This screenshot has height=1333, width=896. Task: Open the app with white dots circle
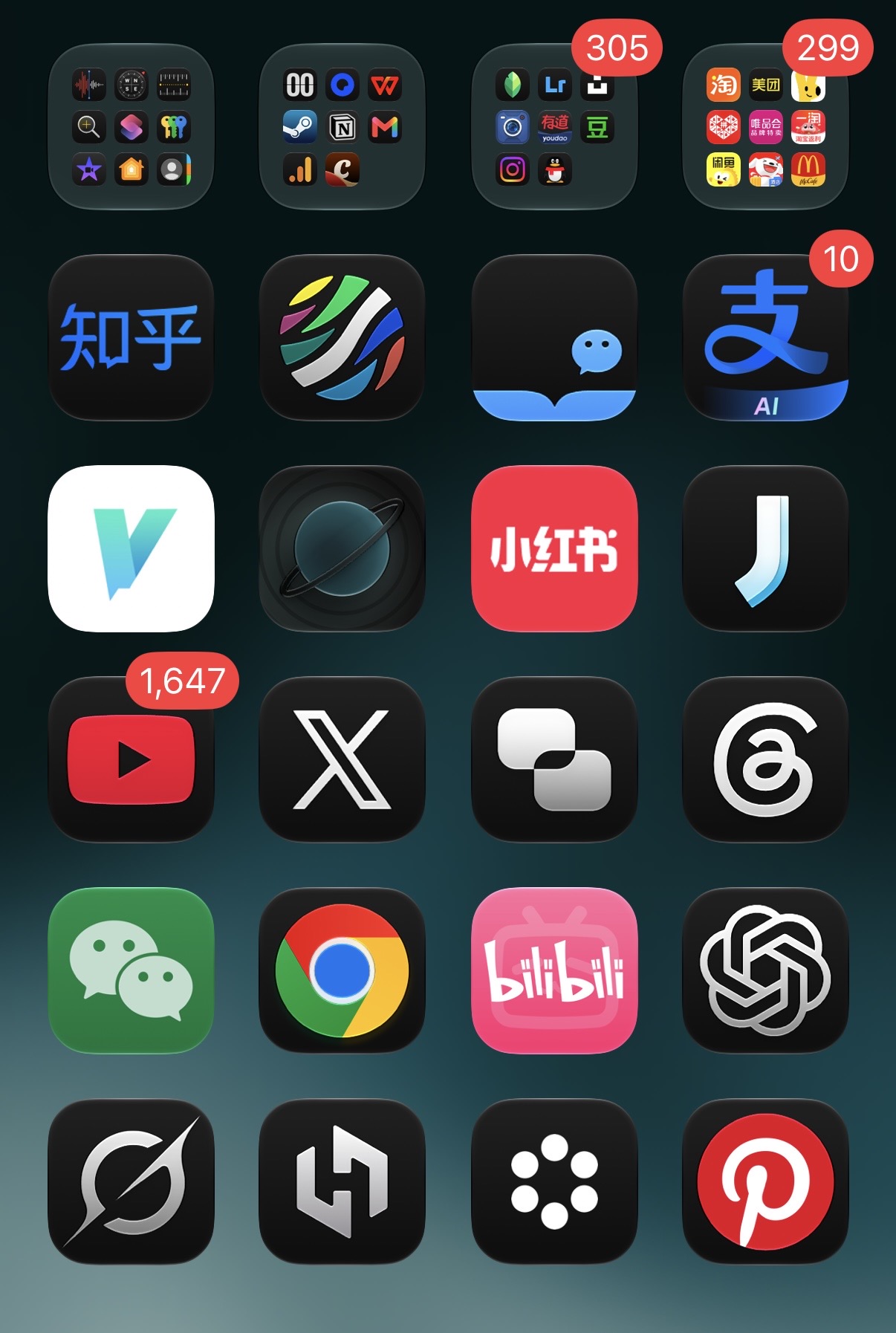click(x=554, y=1181)
